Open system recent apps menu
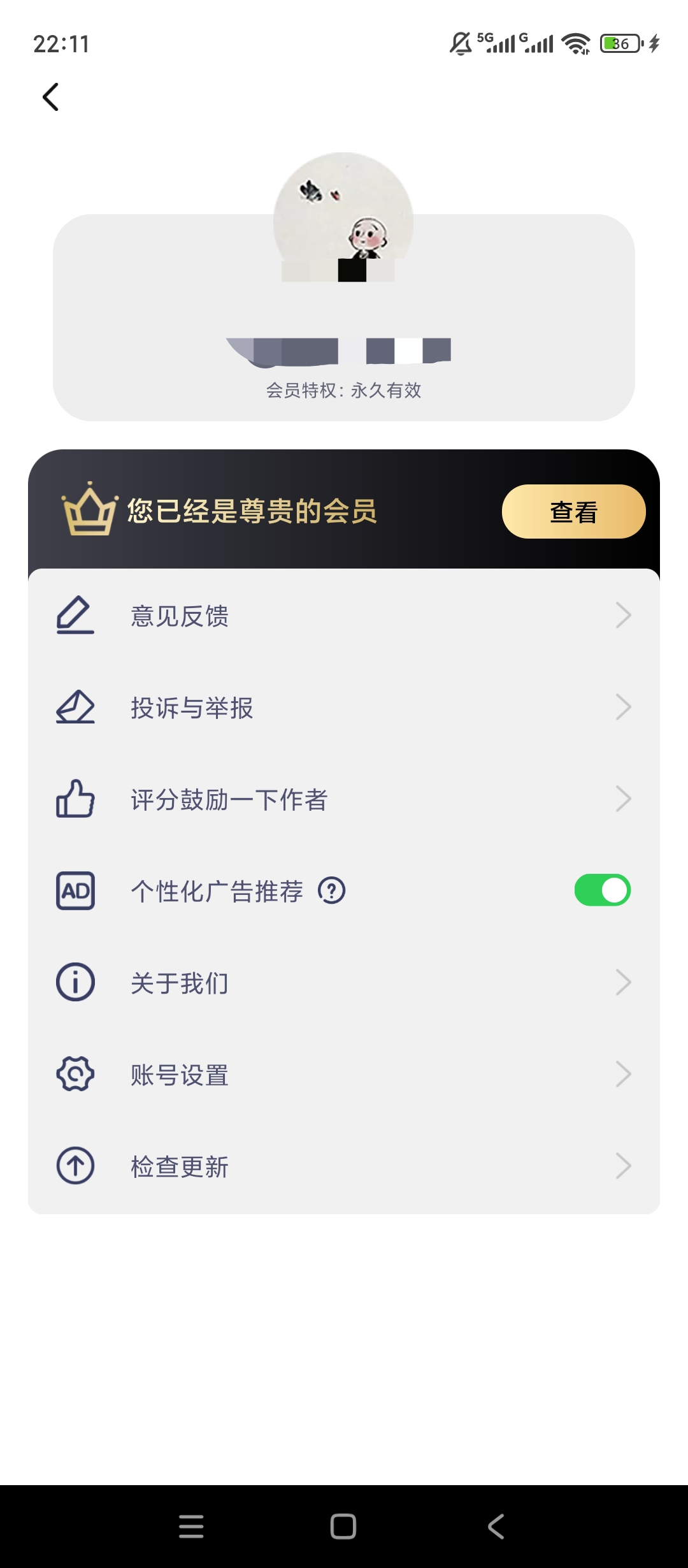Screen dimensions: 688x1568 click(x=191, y=1527)
